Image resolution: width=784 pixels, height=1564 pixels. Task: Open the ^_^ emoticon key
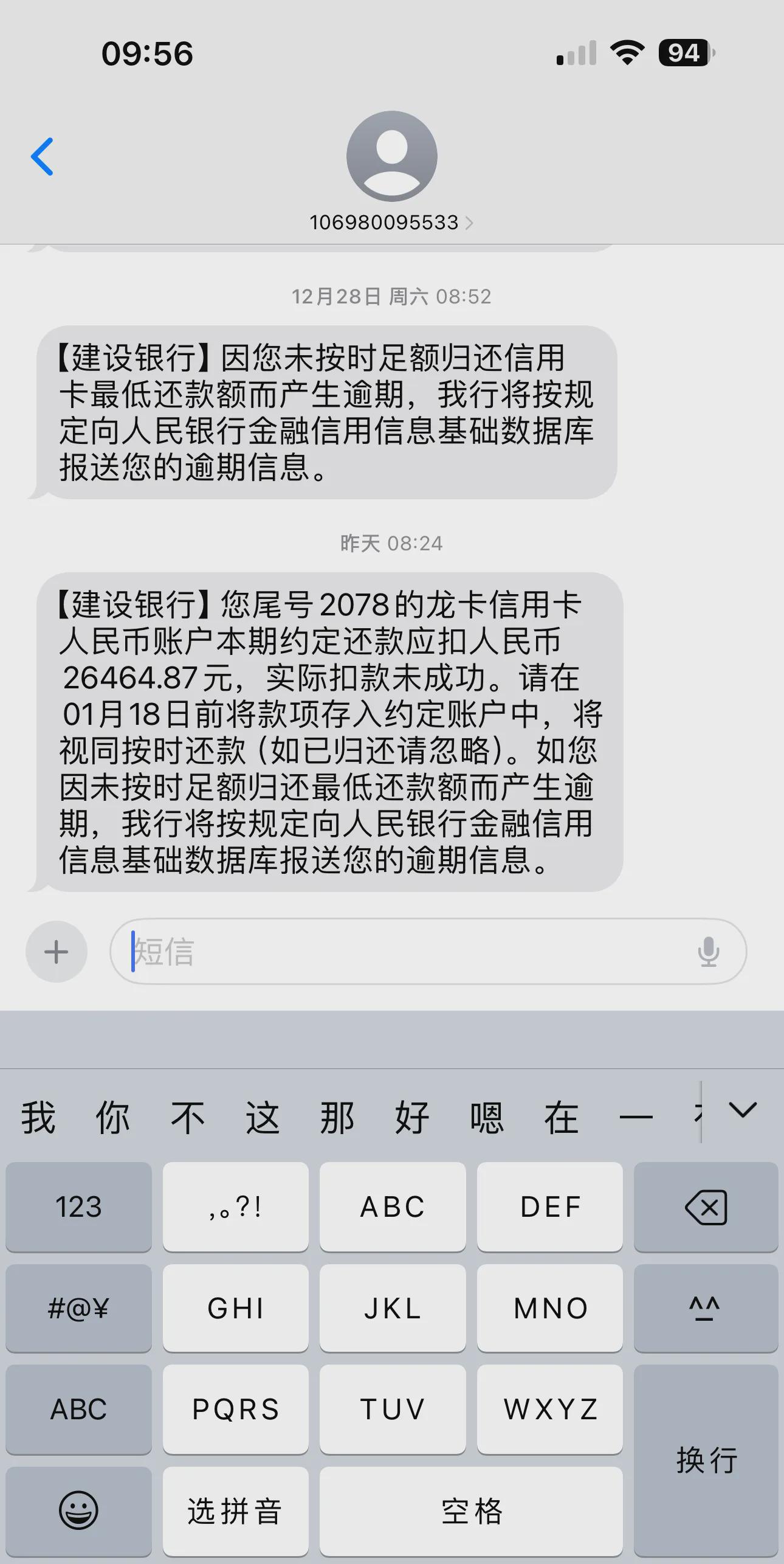(706, 1308)
